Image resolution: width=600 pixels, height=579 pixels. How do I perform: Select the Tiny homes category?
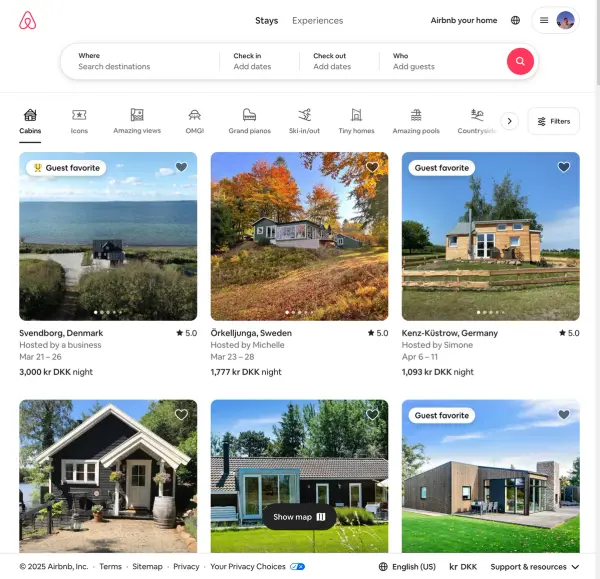click(356, 121)
